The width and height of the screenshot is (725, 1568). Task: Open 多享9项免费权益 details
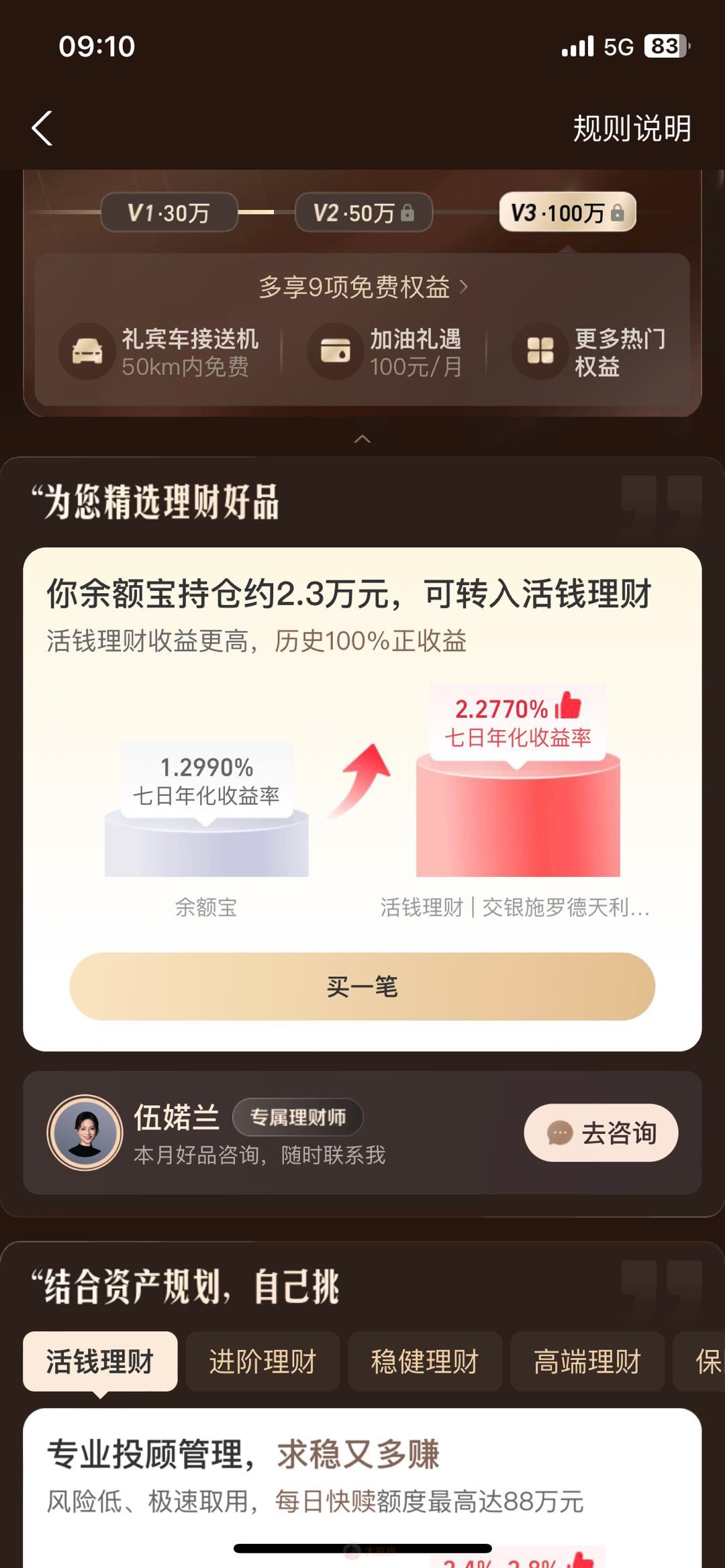(x=362, y=287)
